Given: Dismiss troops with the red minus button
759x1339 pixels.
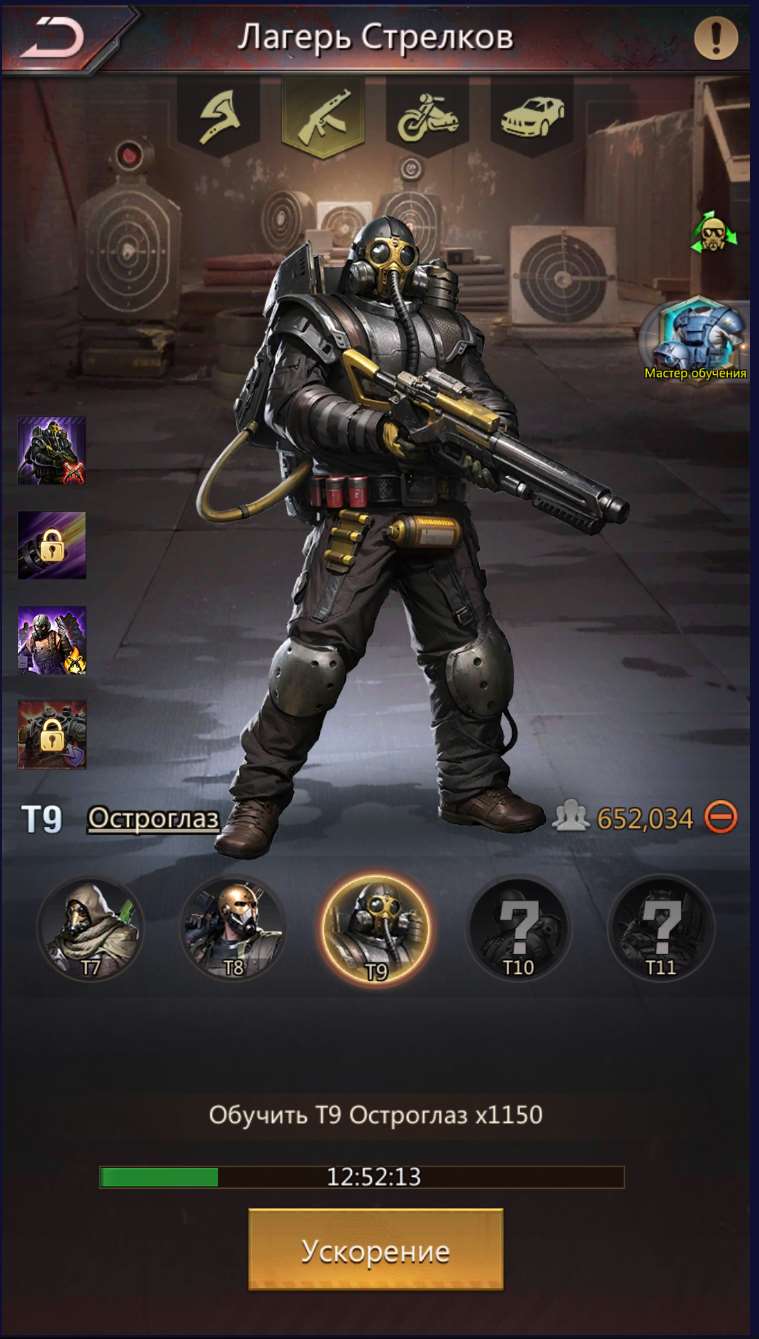Looking at the screenshot, I should pos(720,819).
